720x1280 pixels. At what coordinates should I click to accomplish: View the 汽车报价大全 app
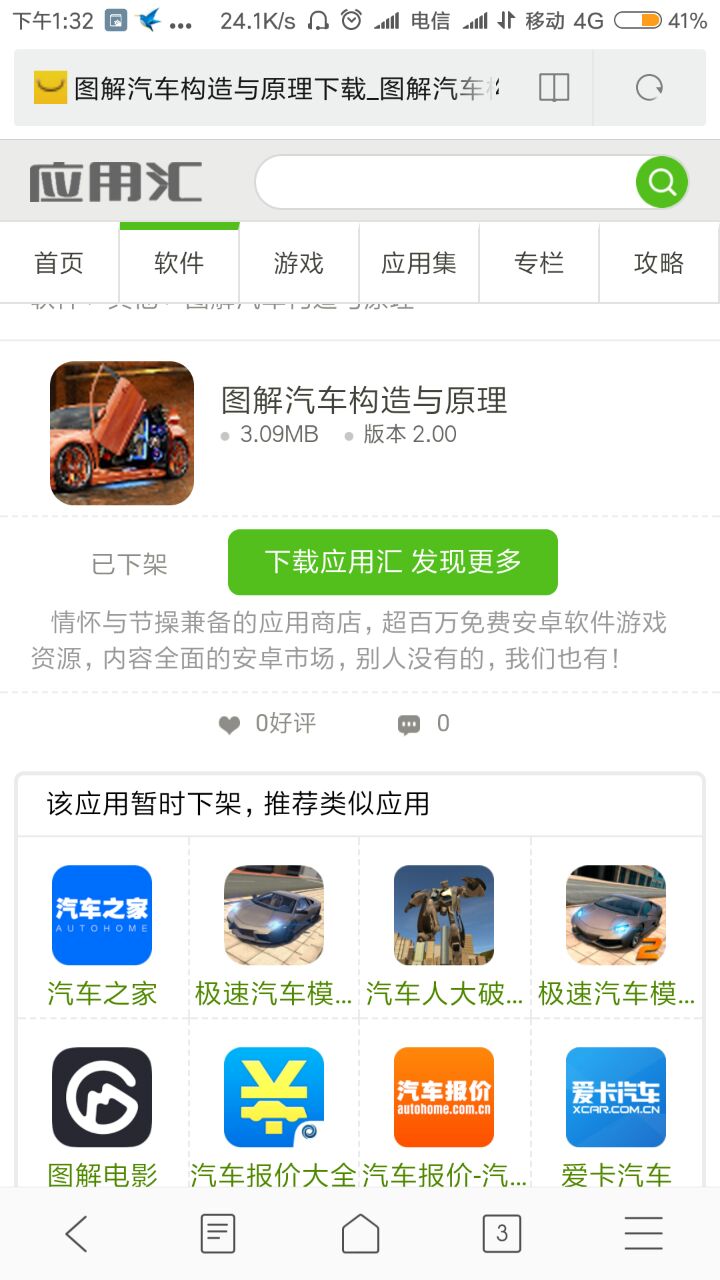pos(273,1097)
